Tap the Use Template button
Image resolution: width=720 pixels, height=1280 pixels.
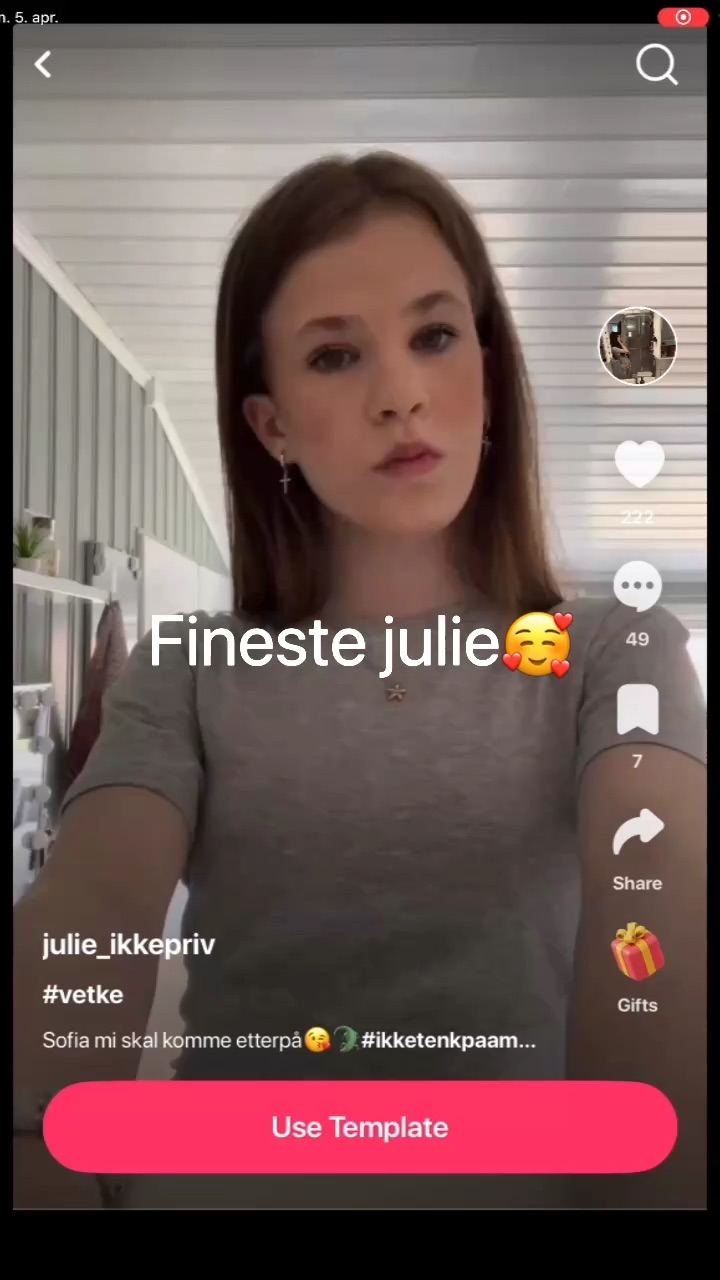point(360,1127)
